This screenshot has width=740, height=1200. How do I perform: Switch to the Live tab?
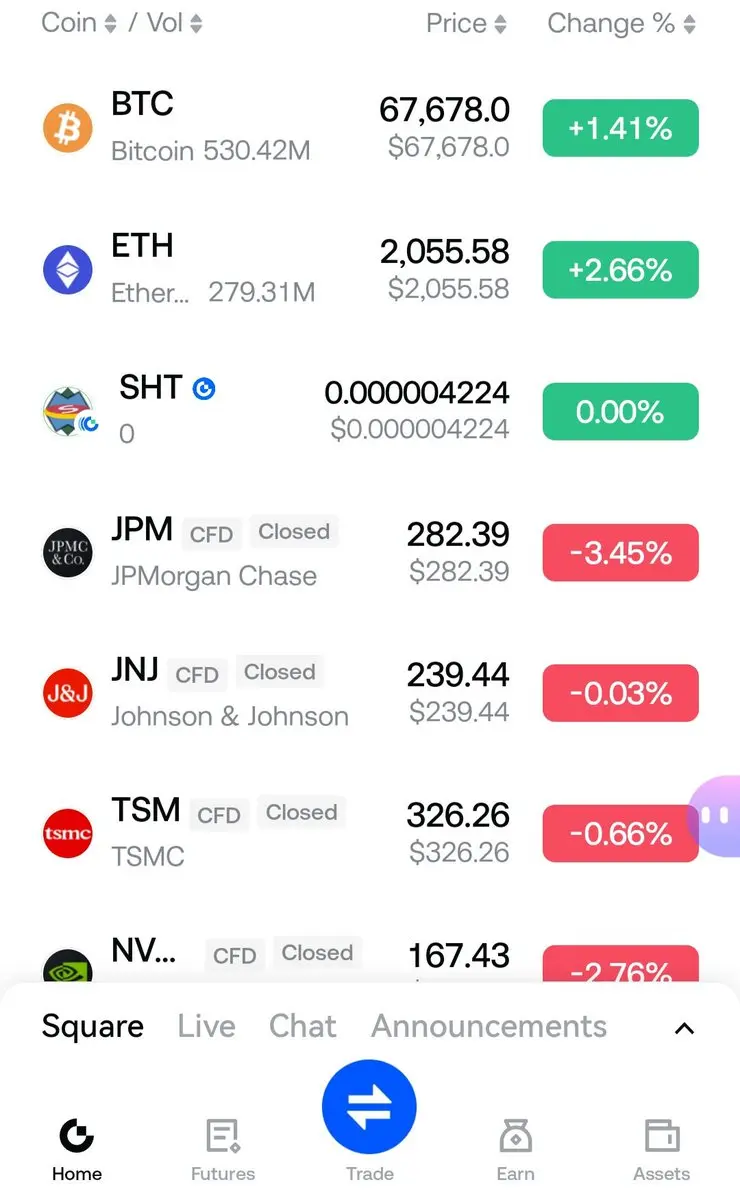click(206, 1027)
